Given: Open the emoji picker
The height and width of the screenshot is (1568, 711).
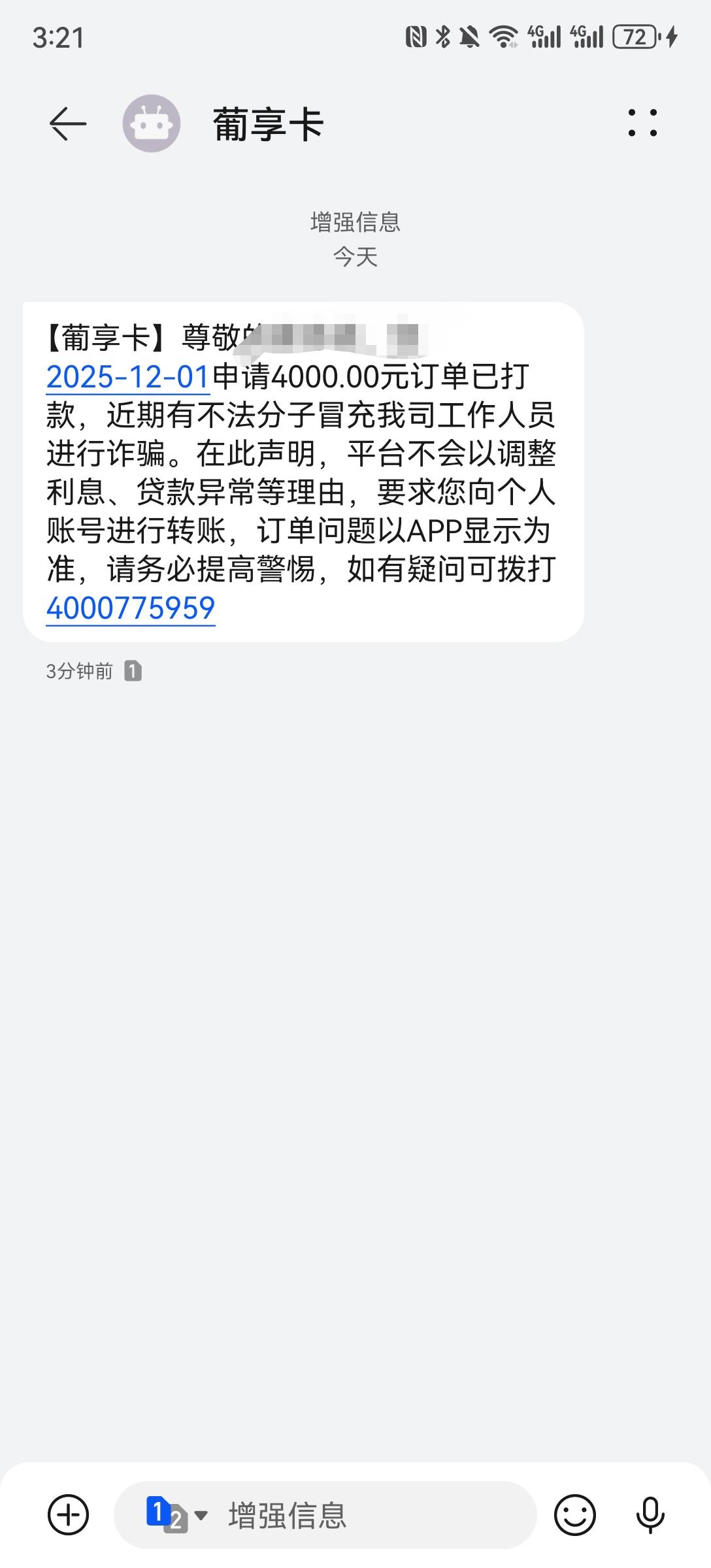Looking at the screenshot, I should [x=575, y=1514].
